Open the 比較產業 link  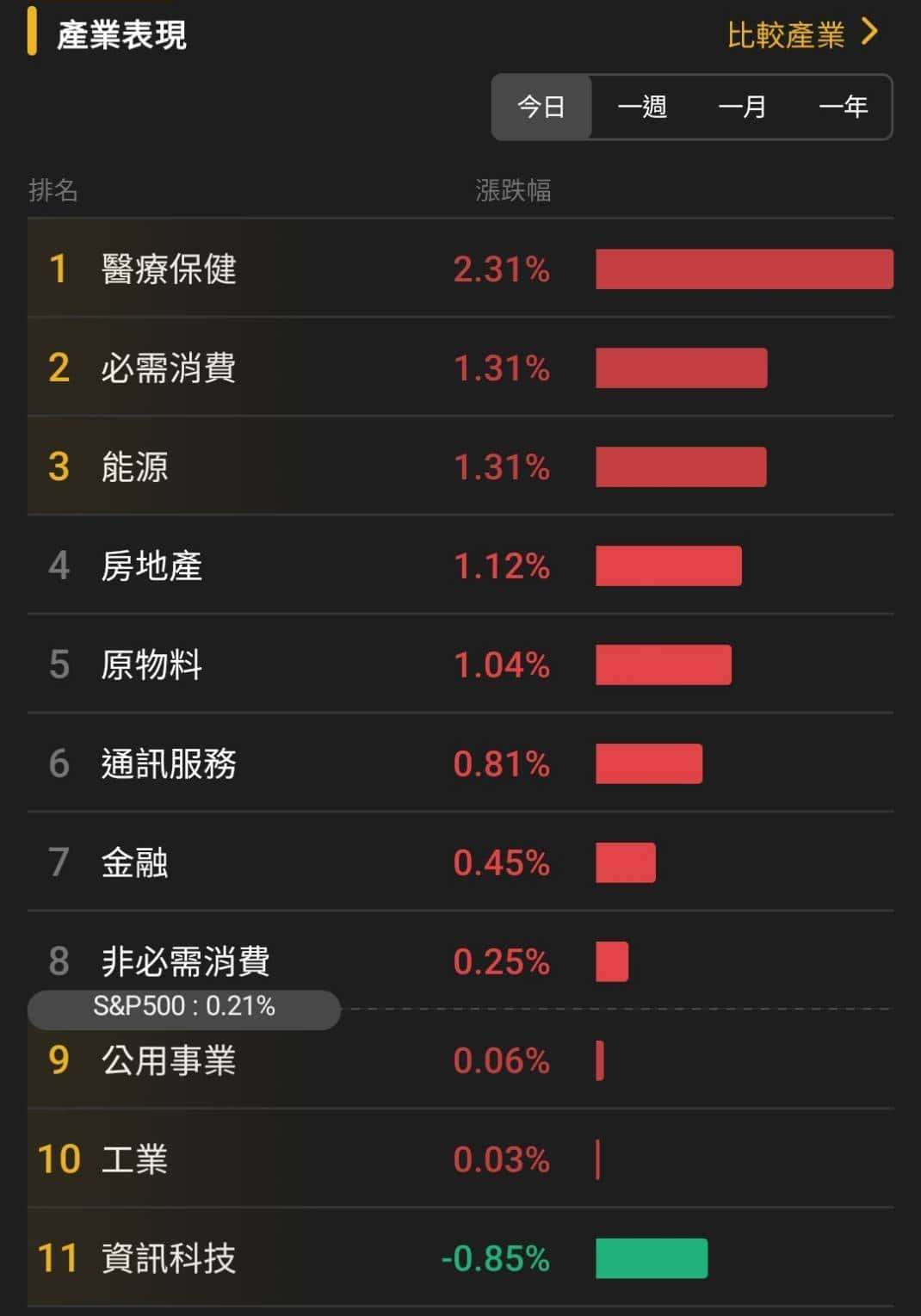pyautogui.click(x=801, y=35)
